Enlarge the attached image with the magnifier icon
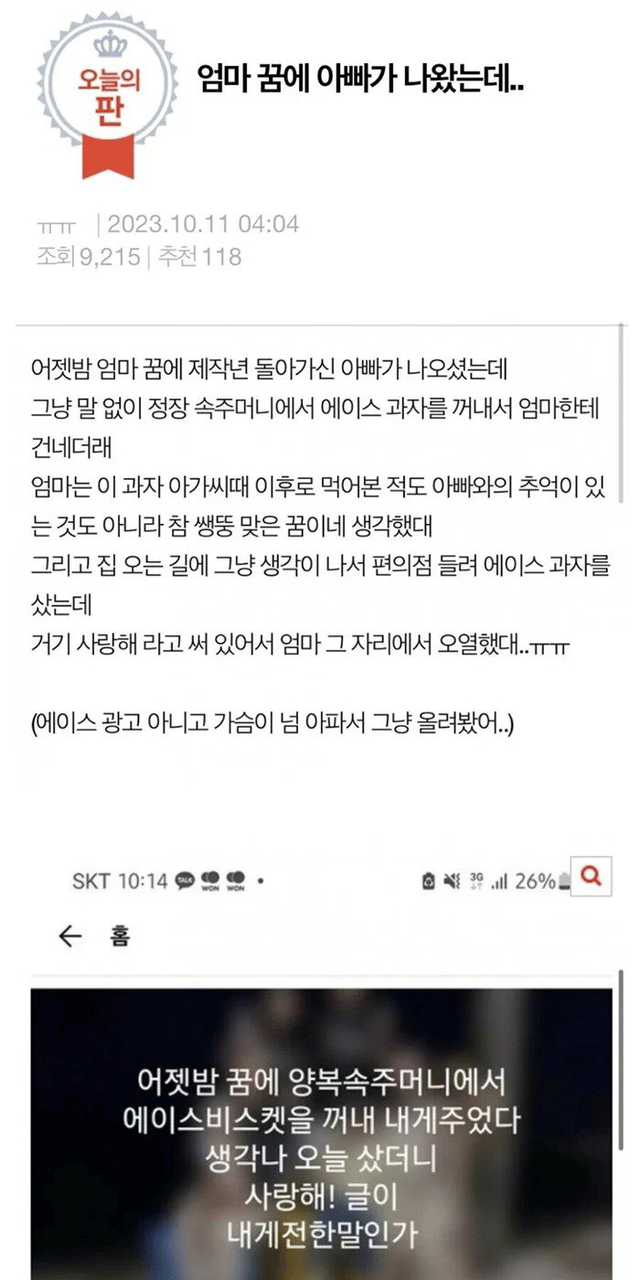Viewport: 640px width, 1280px height. coord(590,877)
